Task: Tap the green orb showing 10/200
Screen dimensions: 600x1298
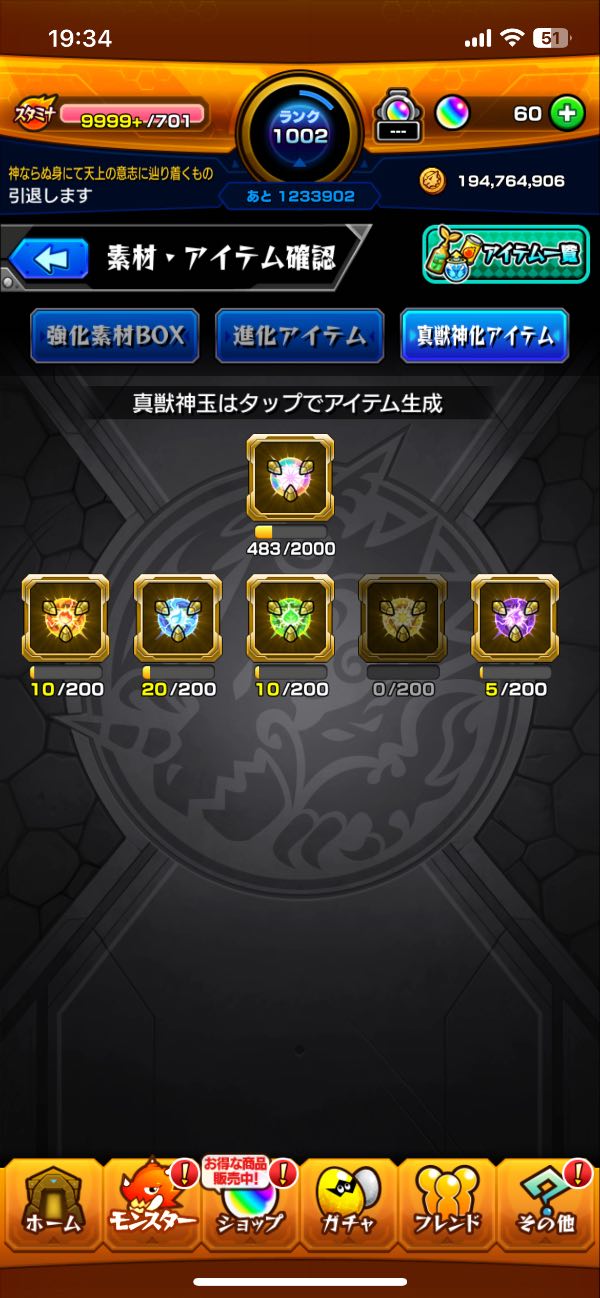Action: click(290, 618)
